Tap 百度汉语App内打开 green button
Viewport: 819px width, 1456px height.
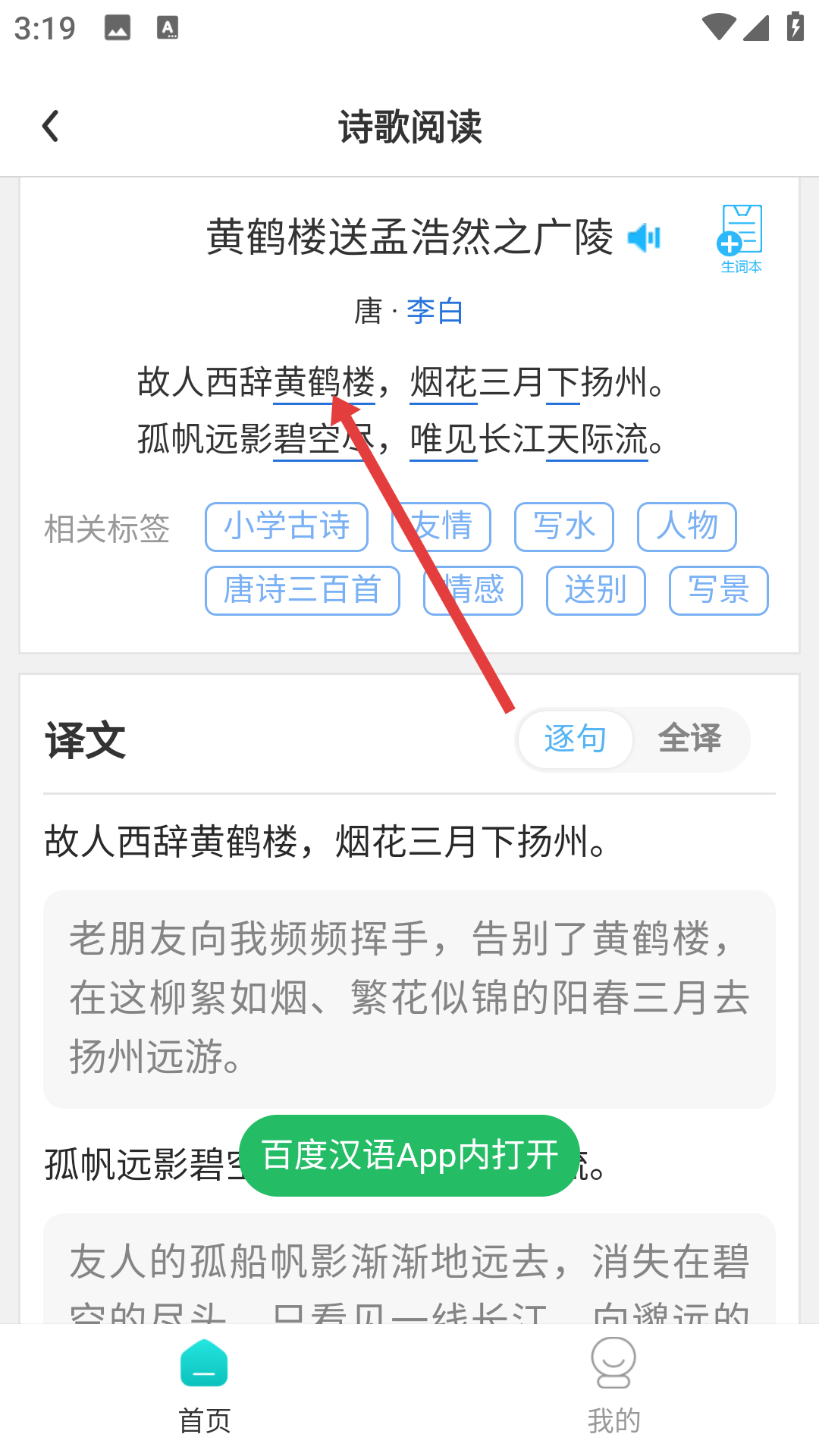click(409, 1156)
